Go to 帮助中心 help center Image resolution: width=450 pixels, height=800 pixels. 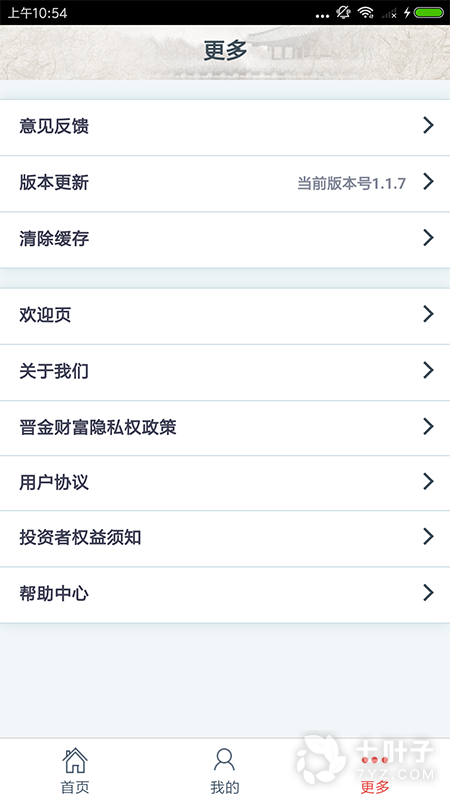pyautogui.click(x=225, y=595)
